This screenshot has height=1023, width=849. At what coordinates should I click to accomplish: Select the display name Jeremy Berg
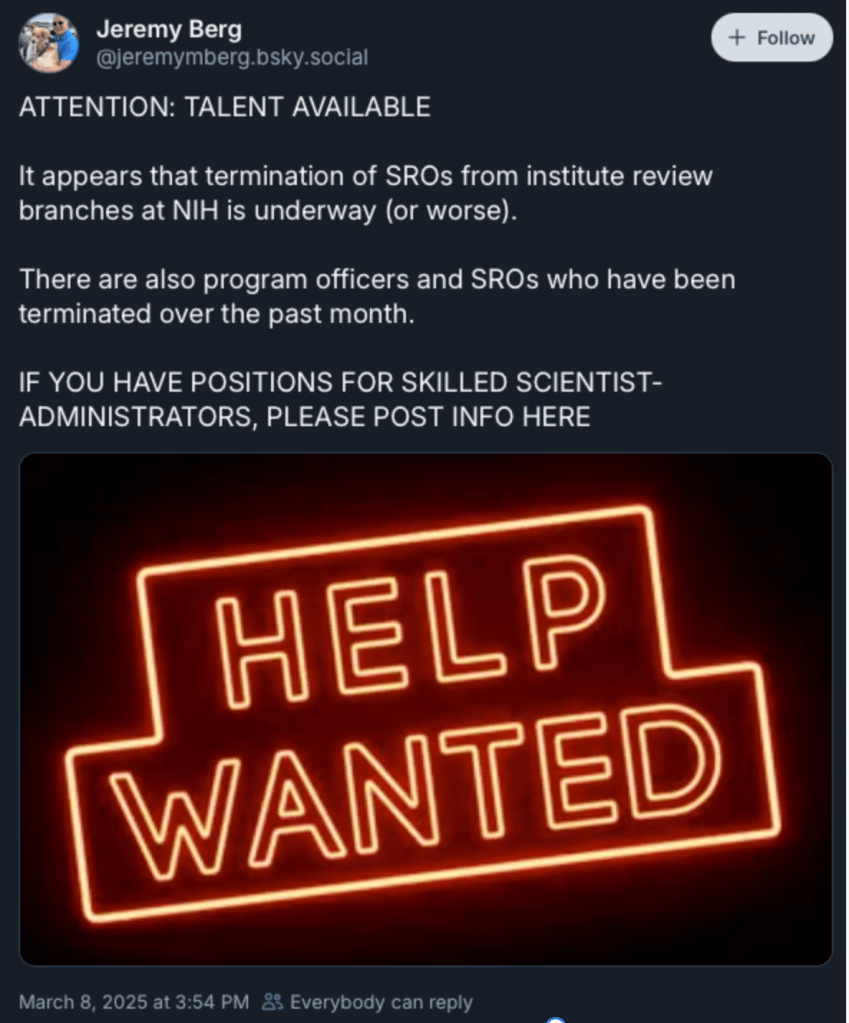pos(170,30)
